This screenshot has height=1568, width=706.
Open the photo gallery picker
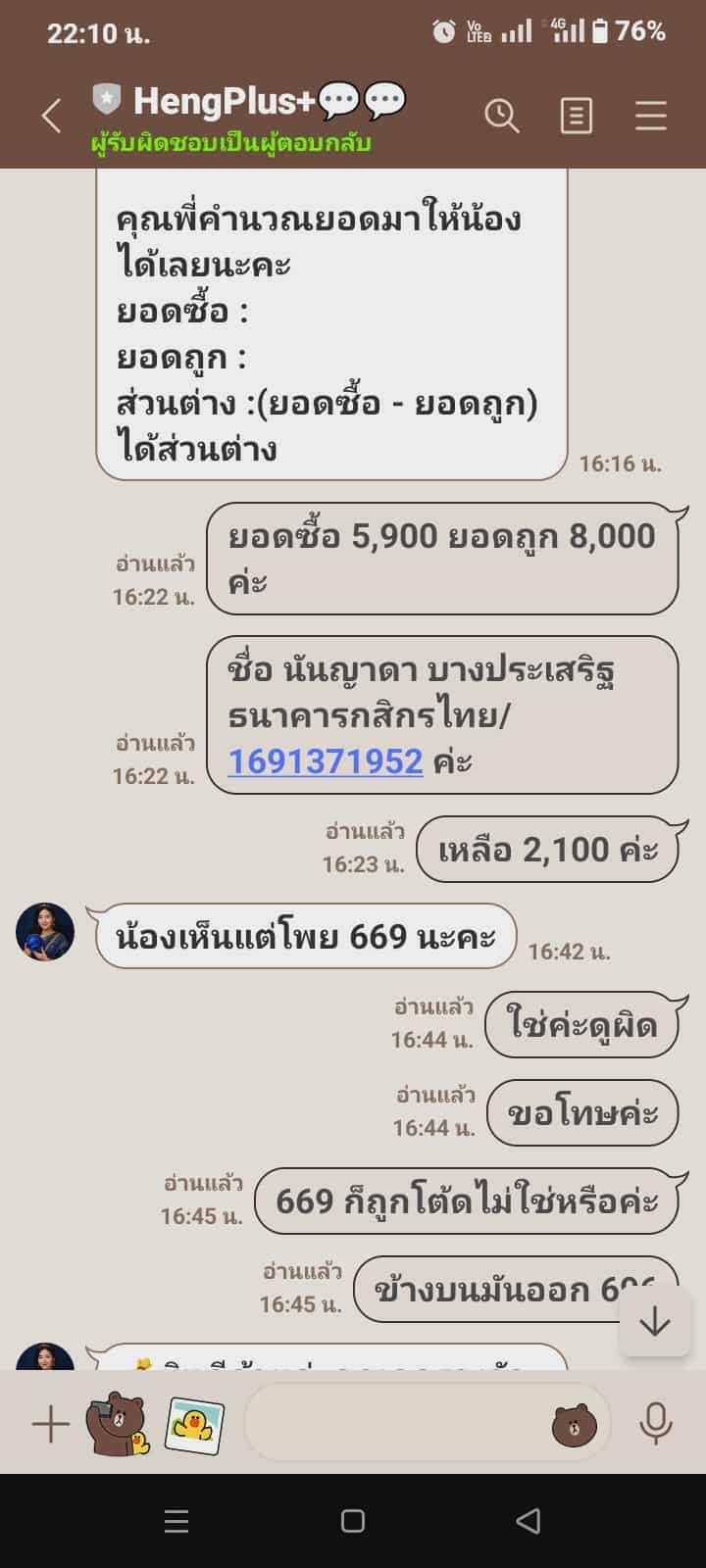point(193,1424)
